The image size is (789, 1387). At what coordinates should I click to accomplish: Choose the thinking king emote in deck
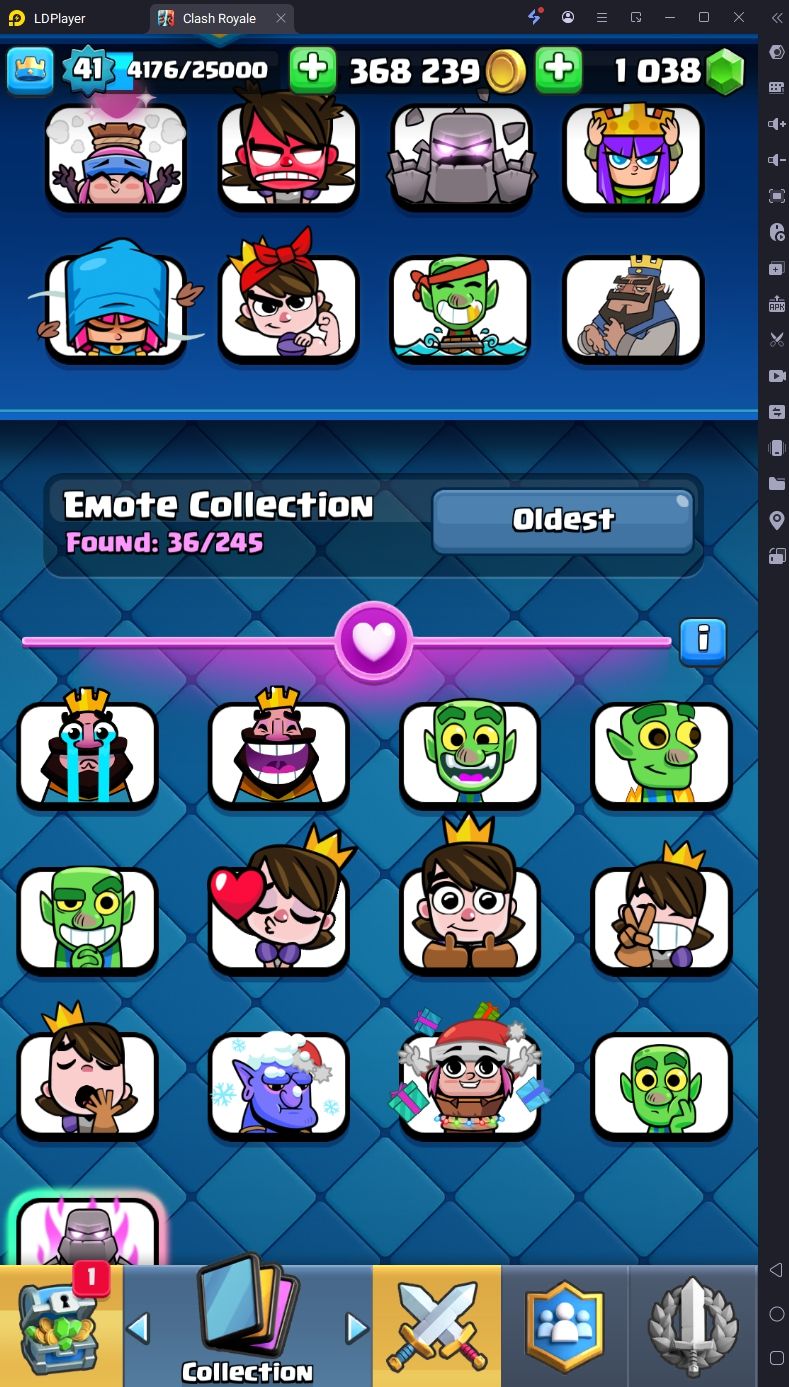click(x=633, y=308)
